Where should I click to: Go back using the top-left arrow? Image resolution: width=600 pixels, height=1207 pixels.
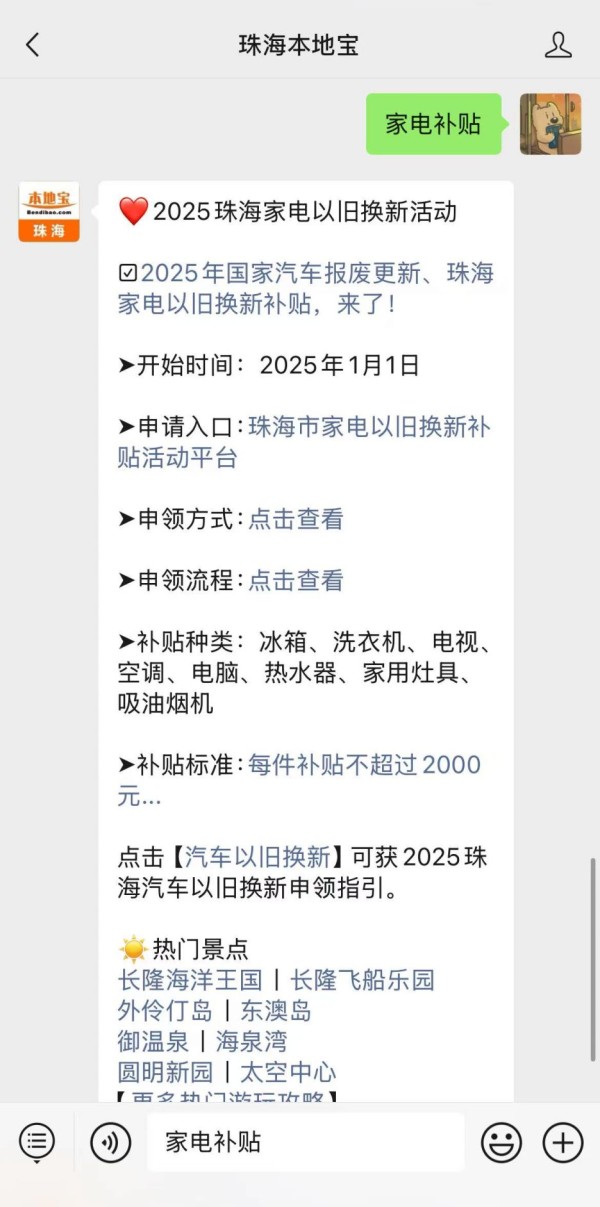pyautogui.click(x=33, y=45)
